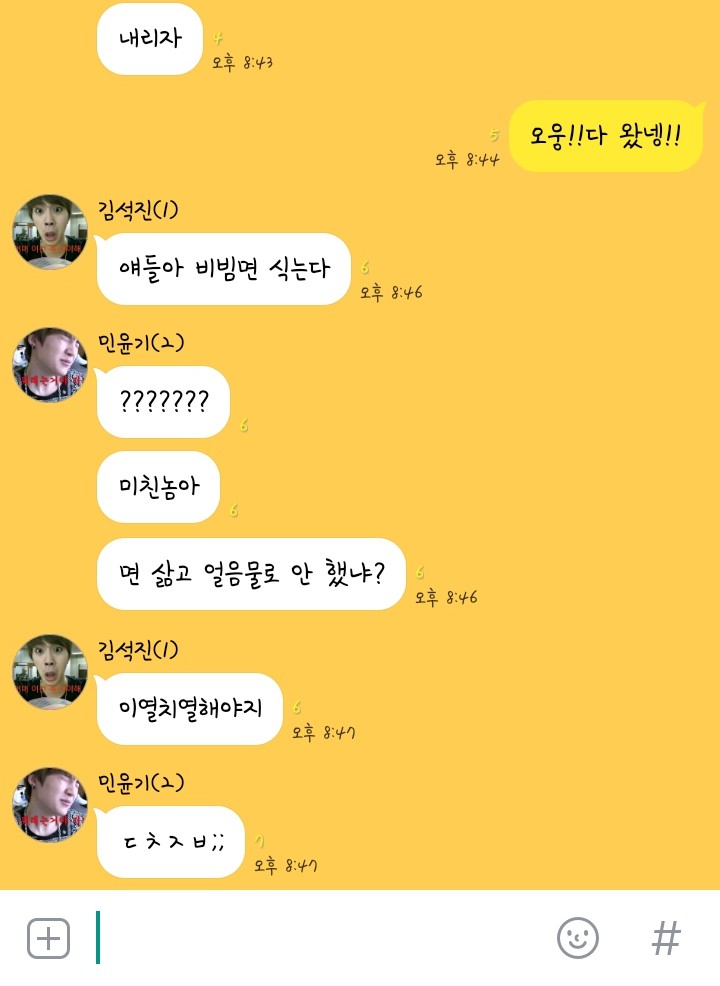720x986 pixels.
Task: View 민윤기's avatar next to ㄷㅊㅈㅂ;; message
Action: pos(50,804)
